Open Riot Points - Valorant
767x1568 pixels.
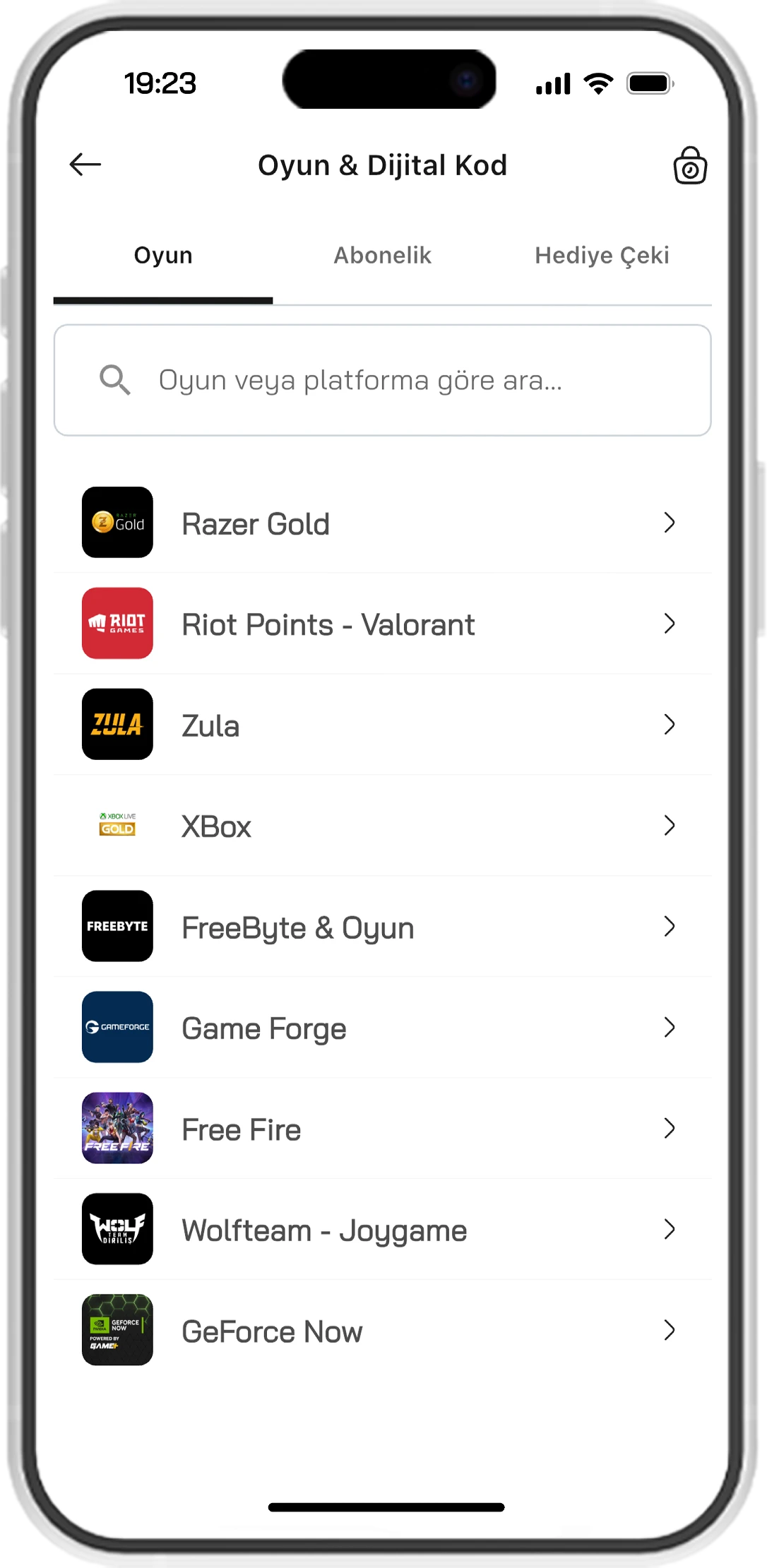(x=382, y=624)
